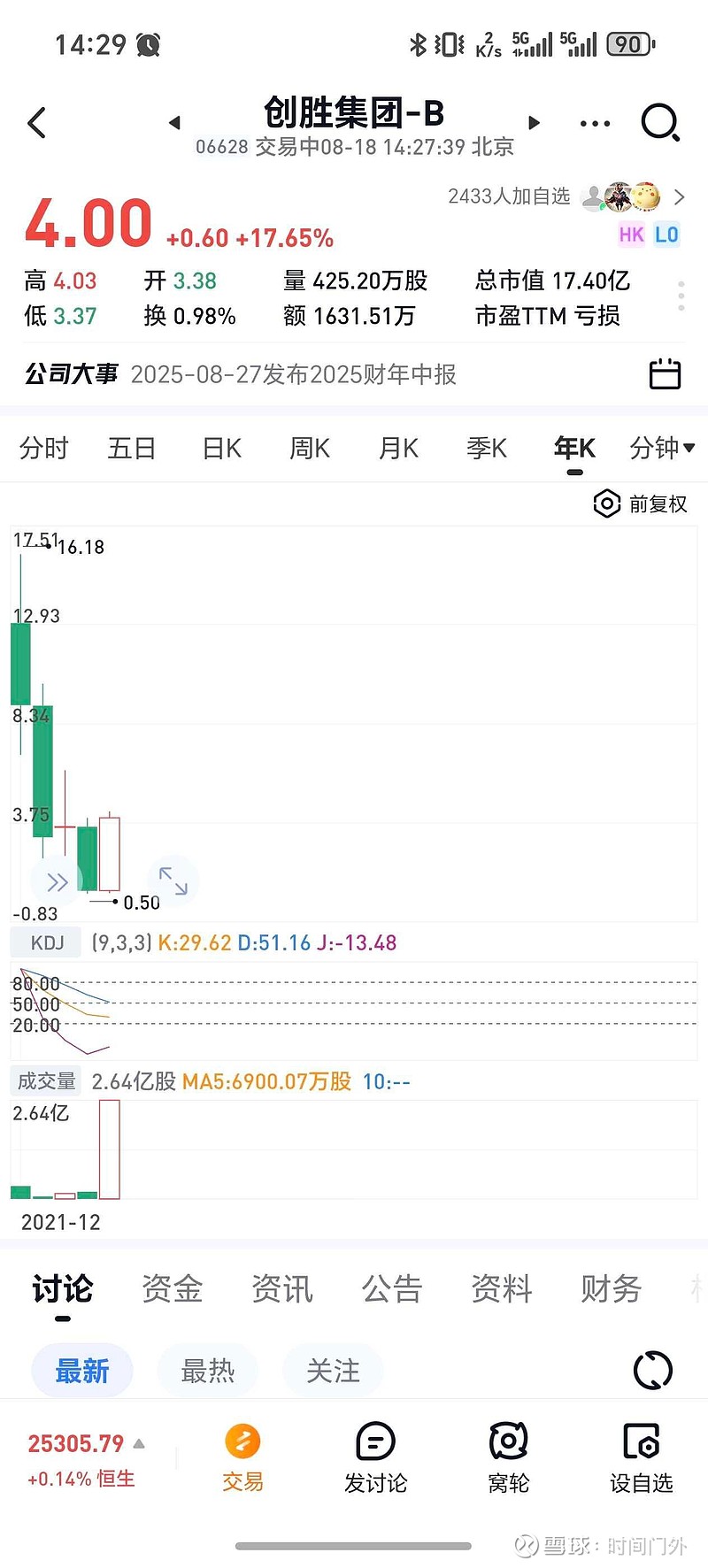Jump to the previous stock arrow
Viewport: 708px width, 1568px height.
pos(174,123)
